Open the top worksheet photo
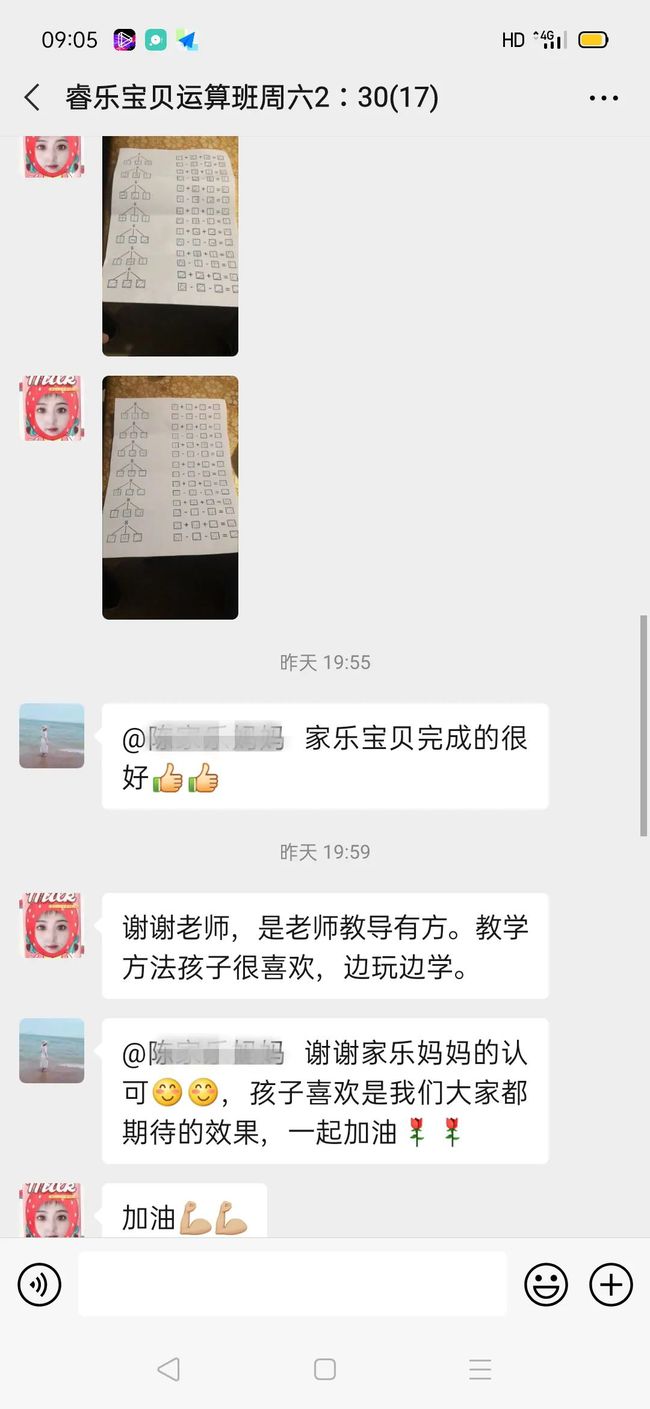This screenshot has height=1409, width=650. 170,245
